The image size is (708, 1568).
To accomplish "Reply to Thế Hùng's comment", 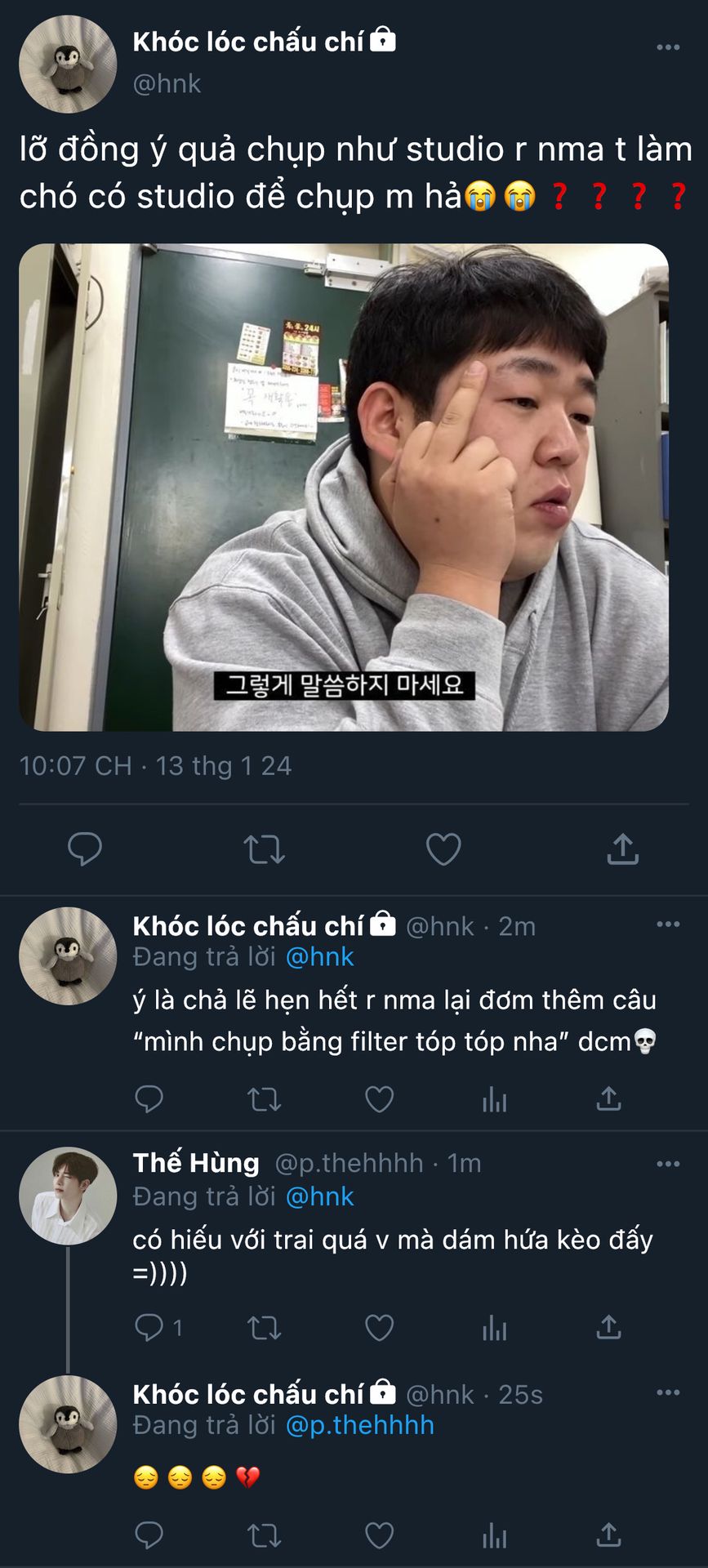I will [149, 1328].
